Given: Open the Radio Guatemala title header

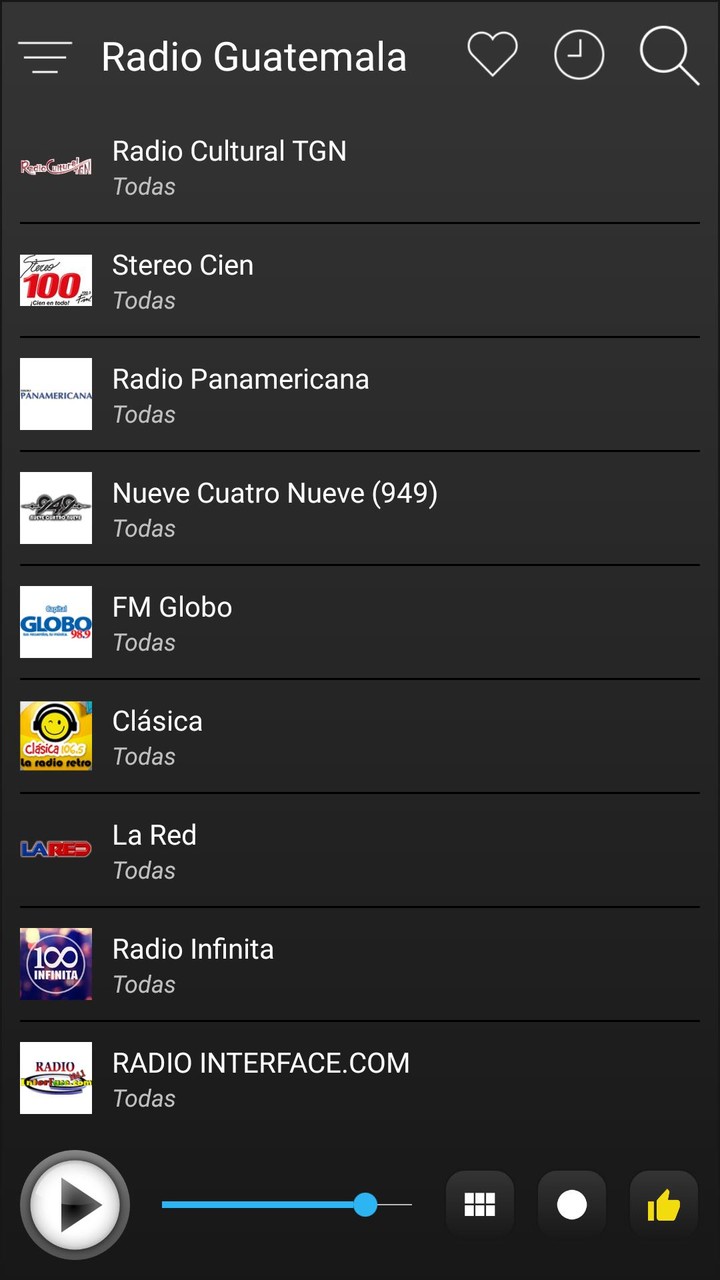Looking at the screenshot, I should coord(252,56).
